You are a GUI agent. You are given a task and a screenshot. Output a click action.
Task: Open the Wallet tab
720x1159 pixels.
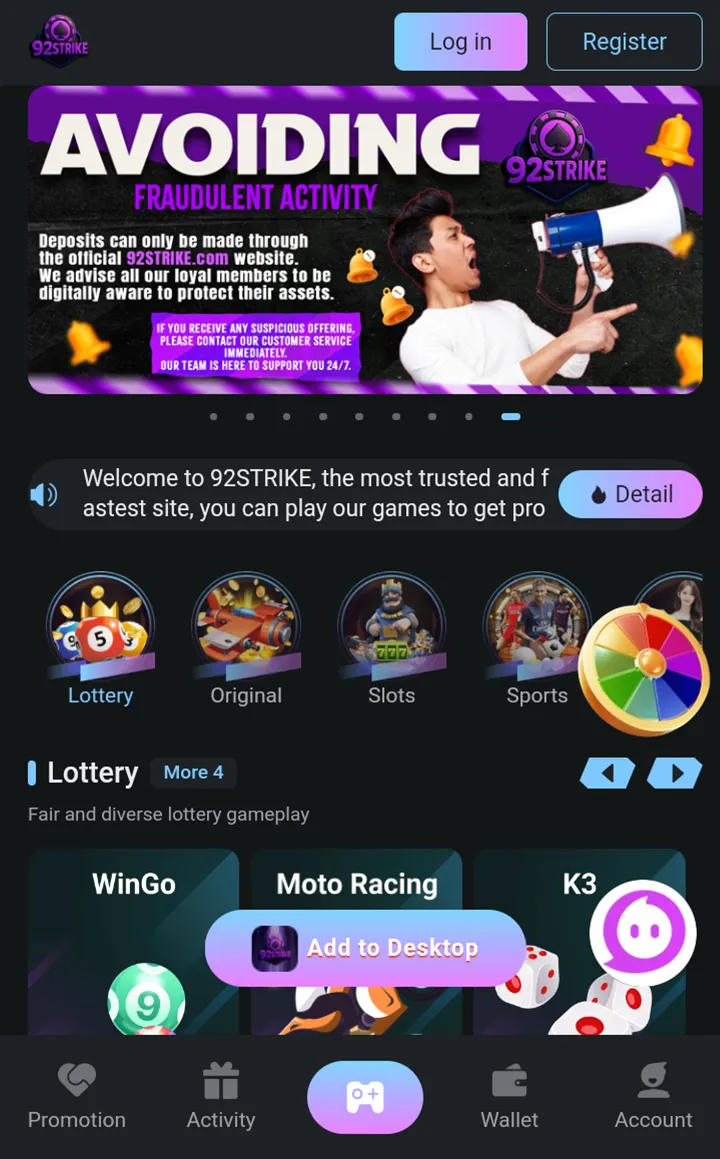tap(509, 1097)
